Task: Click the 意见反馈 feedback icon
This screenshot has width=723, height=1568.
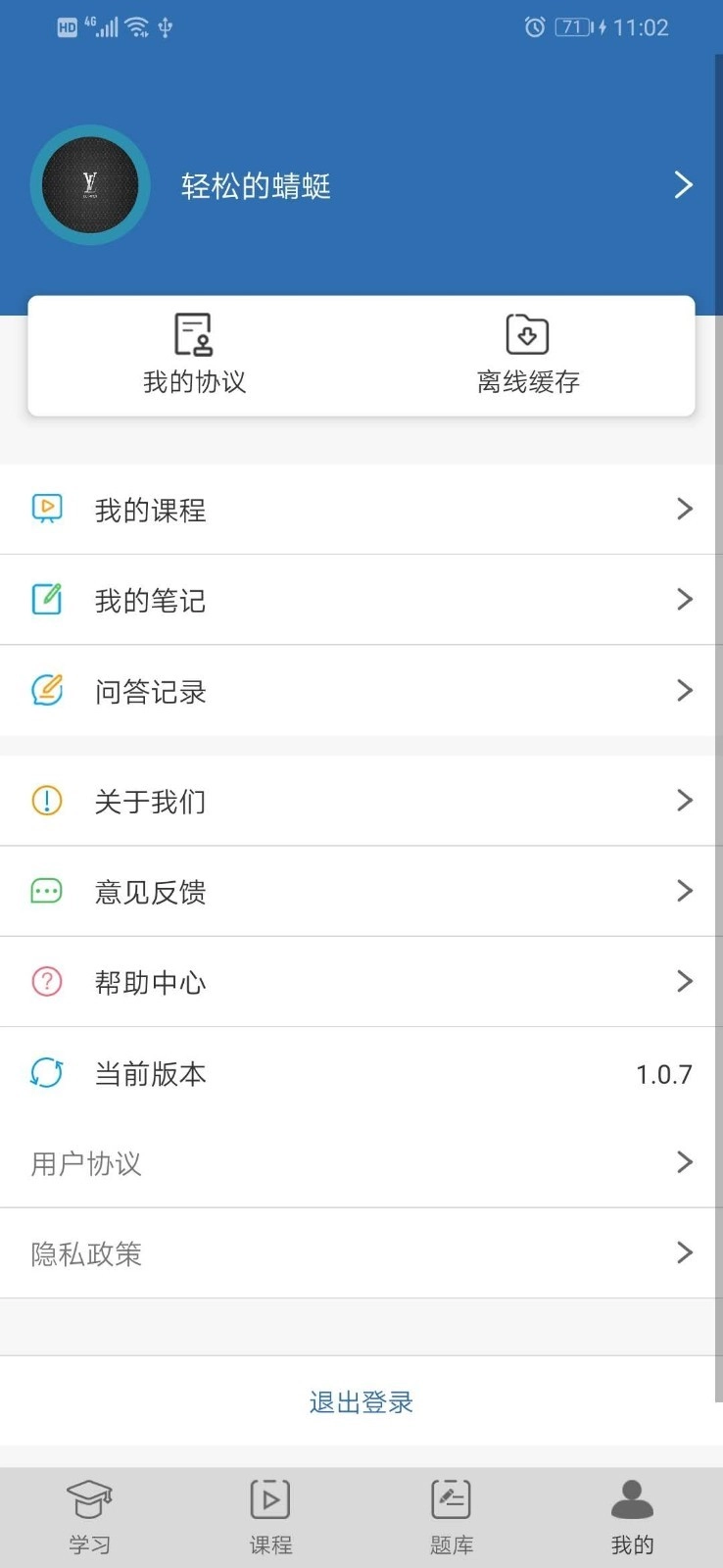Action: 46,891
